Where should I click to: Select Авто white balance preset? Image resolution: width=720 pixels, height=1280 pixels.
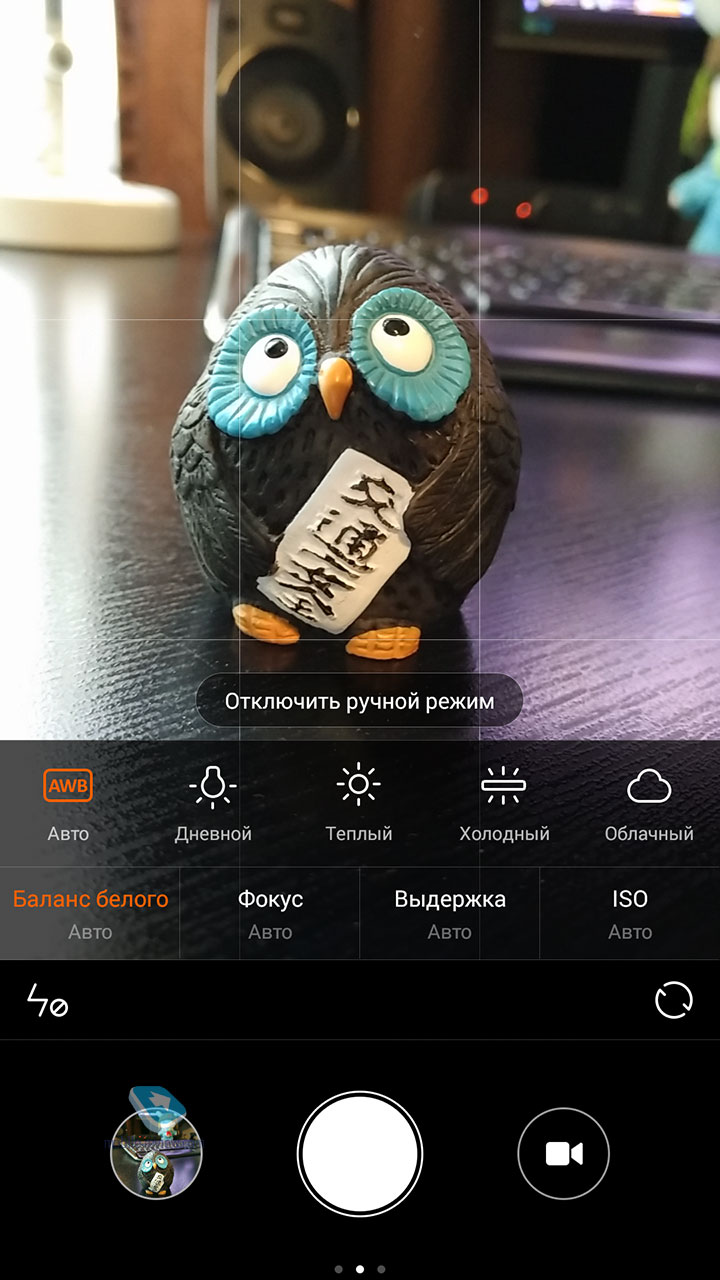[x=68, y=804]
